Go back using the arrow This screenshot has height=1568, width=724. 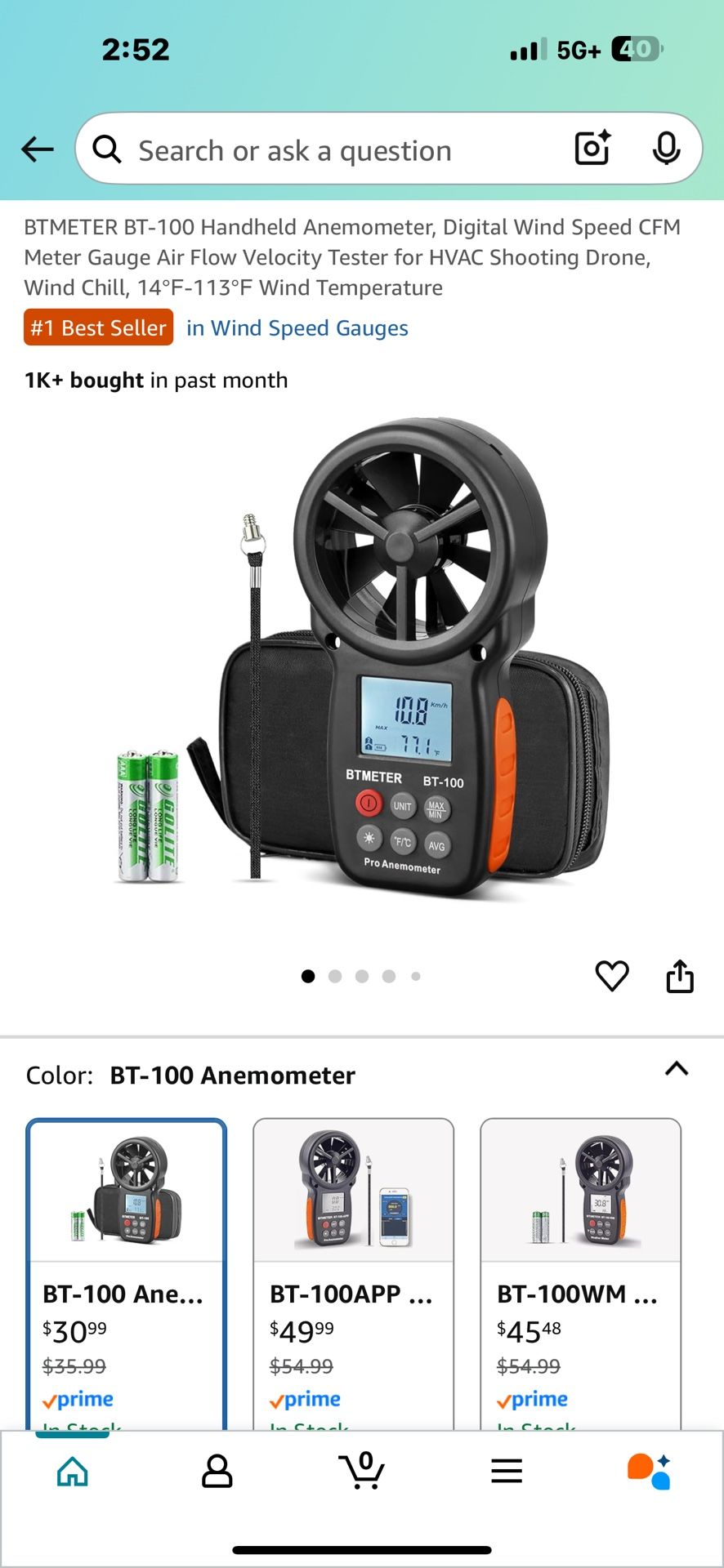pos(38,149)
